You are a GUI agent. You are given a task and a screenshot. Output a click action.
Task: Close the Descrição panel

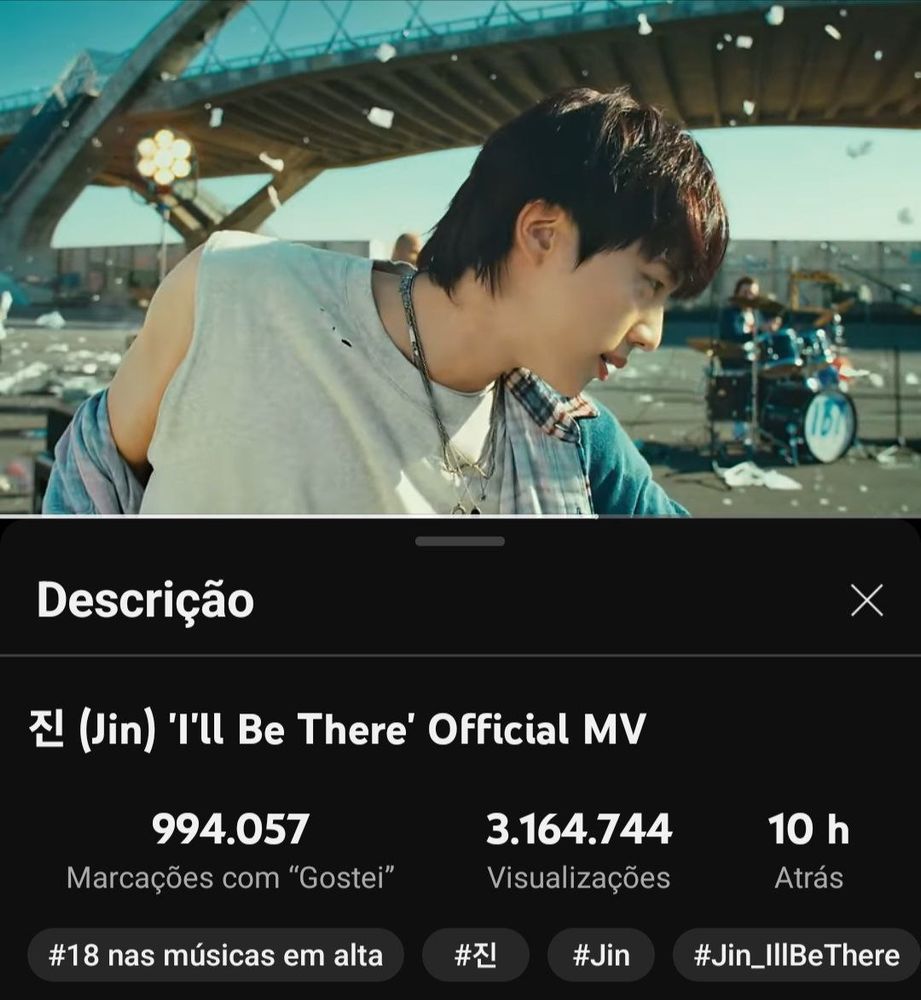pyautogui.click(x=866, y=600)
